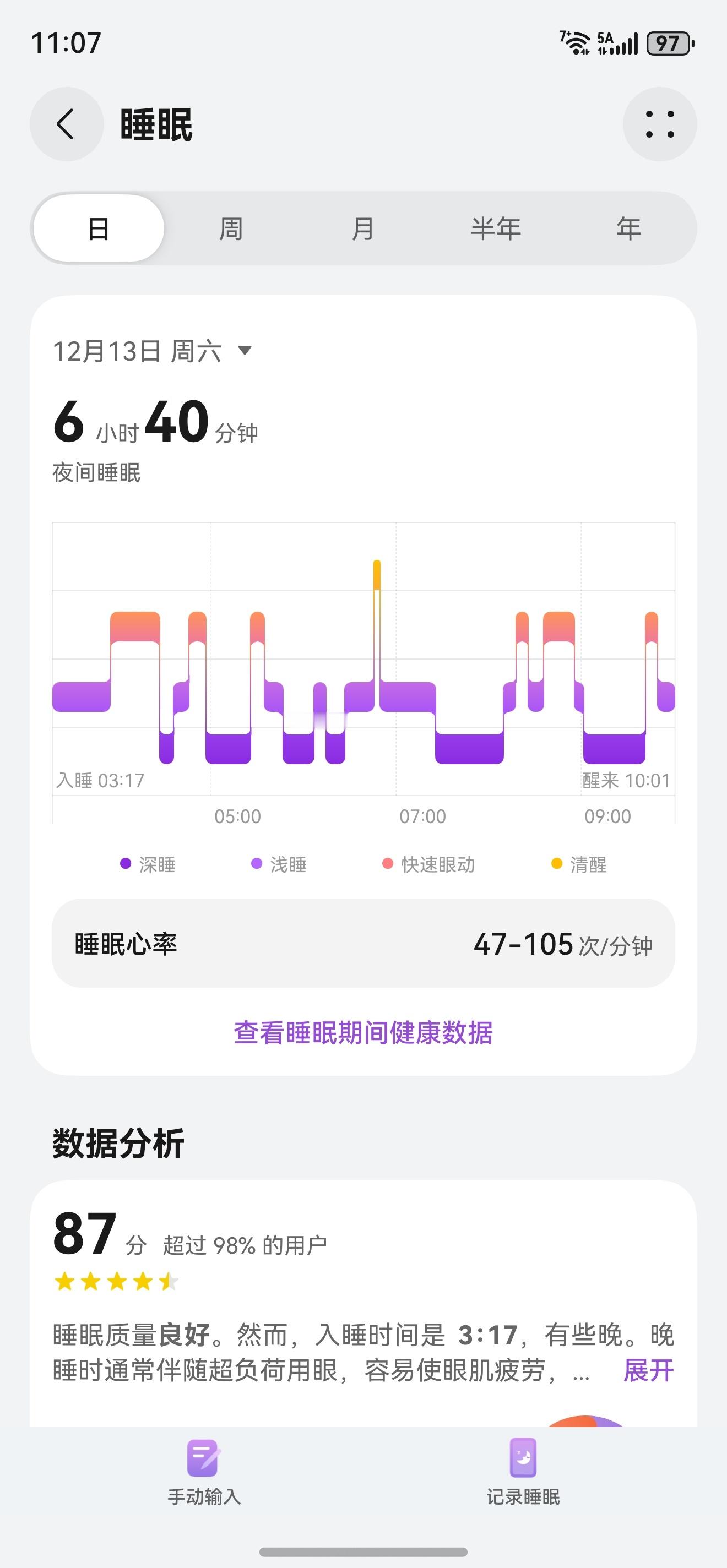Image resolution: width=727 pixels, height=1568 pixels.
Task: Toggle to the 周 (week) view
Action: point(231,229)
